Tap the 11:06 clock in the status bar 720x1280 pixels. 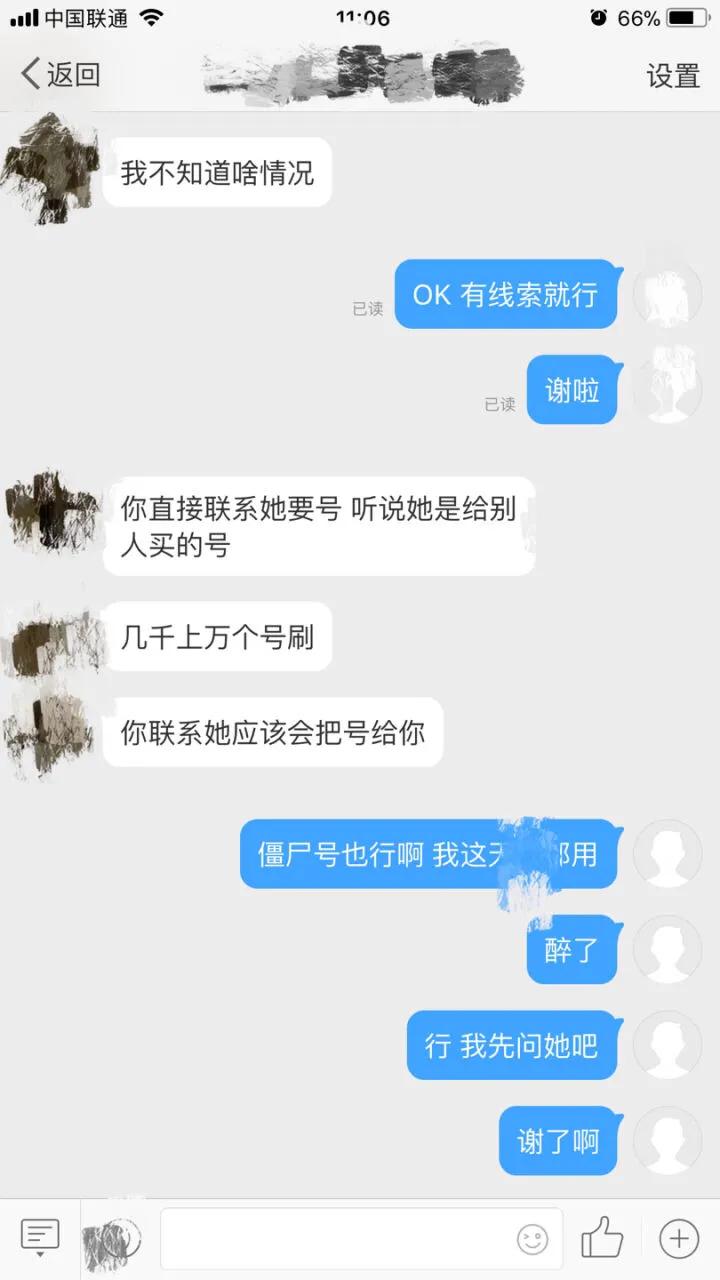coord(360,16)
